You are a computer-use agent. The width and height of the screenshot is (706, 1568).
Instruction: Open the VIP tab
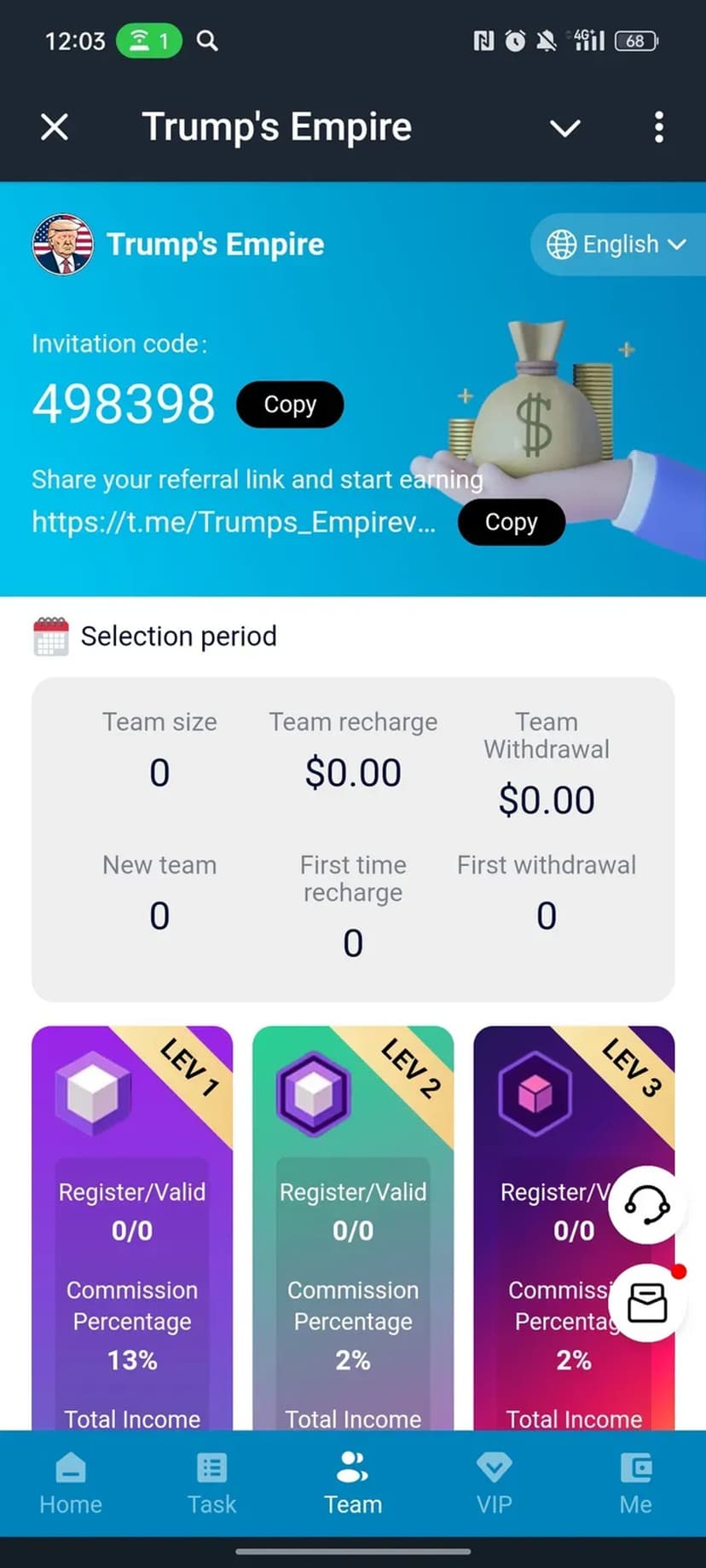point(495,1484)
